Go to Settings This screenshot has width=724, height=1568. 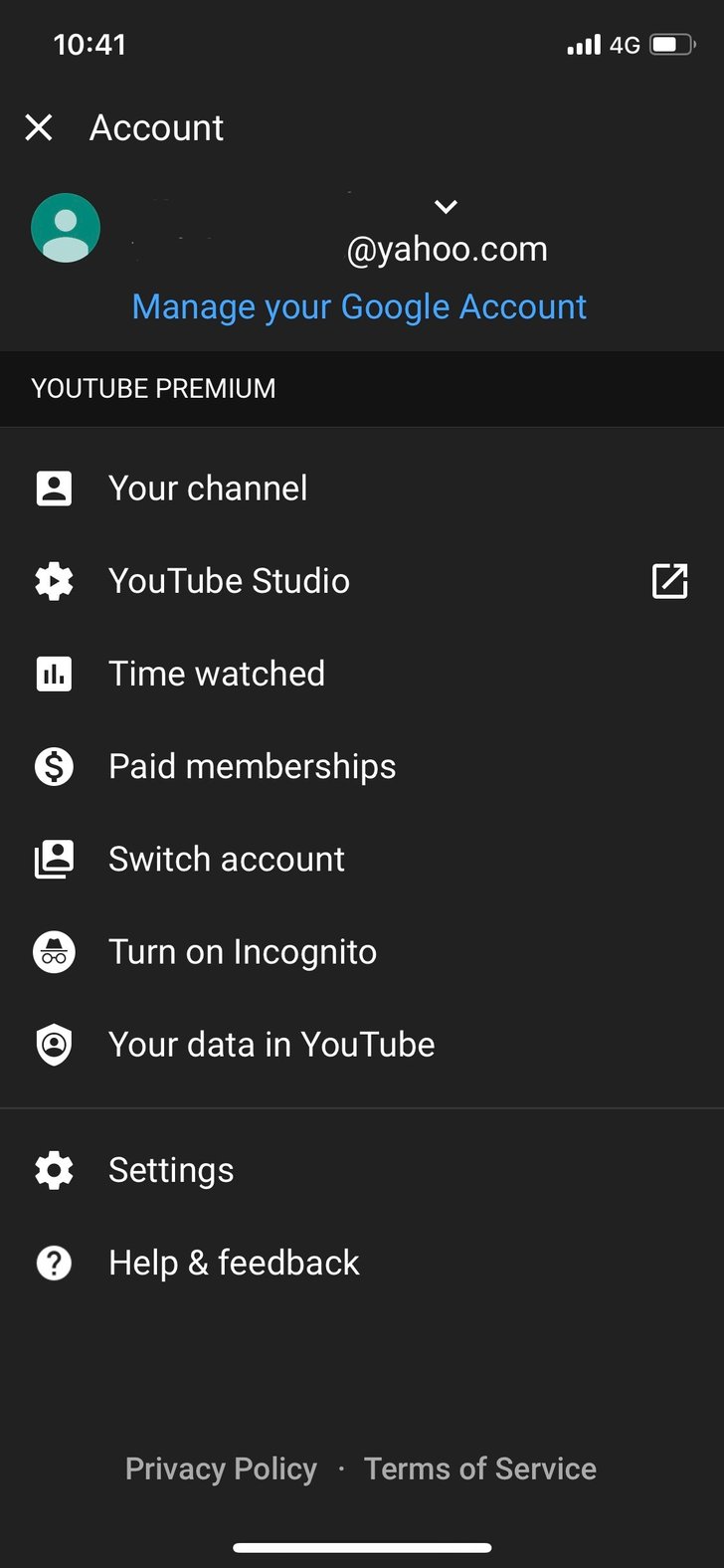coord(362,1170)
